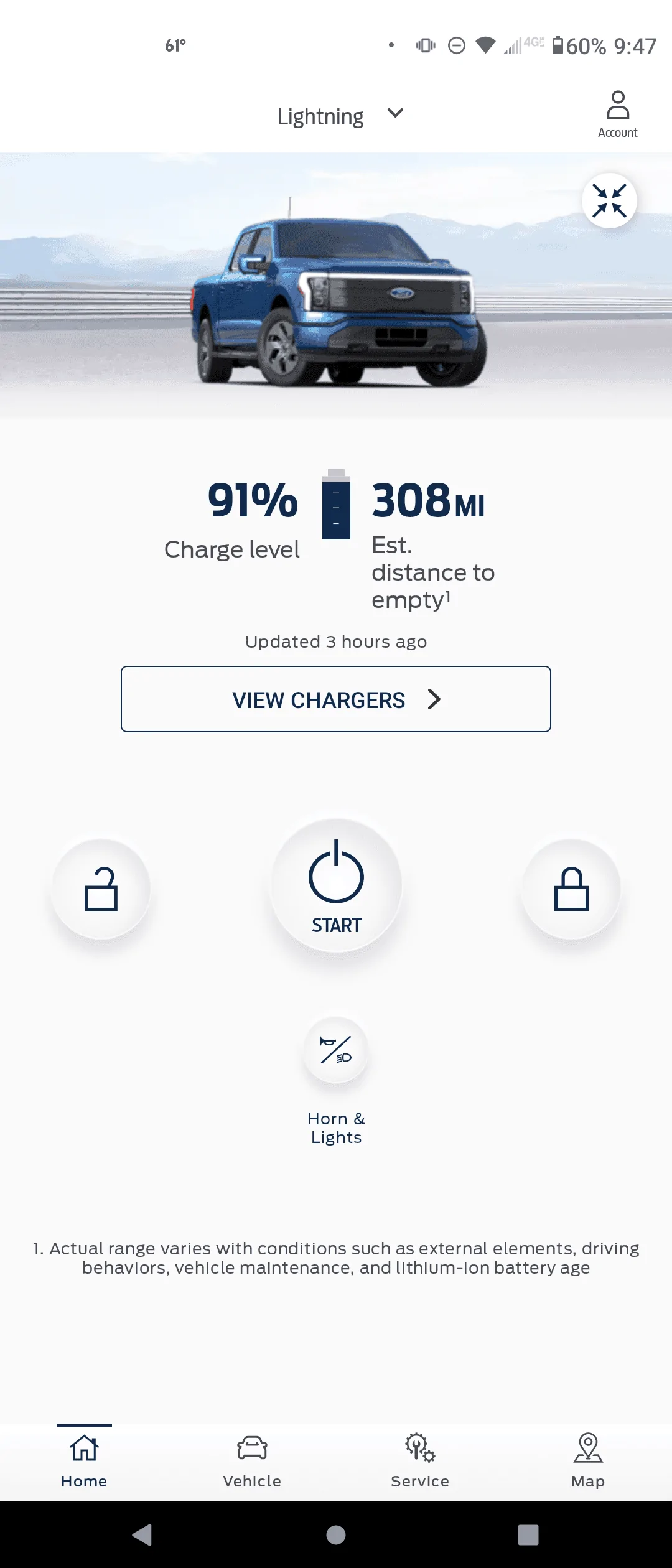Switch to the Vehicle tab
This screenshot has height=1568, width=672.
click(252, 1461)
